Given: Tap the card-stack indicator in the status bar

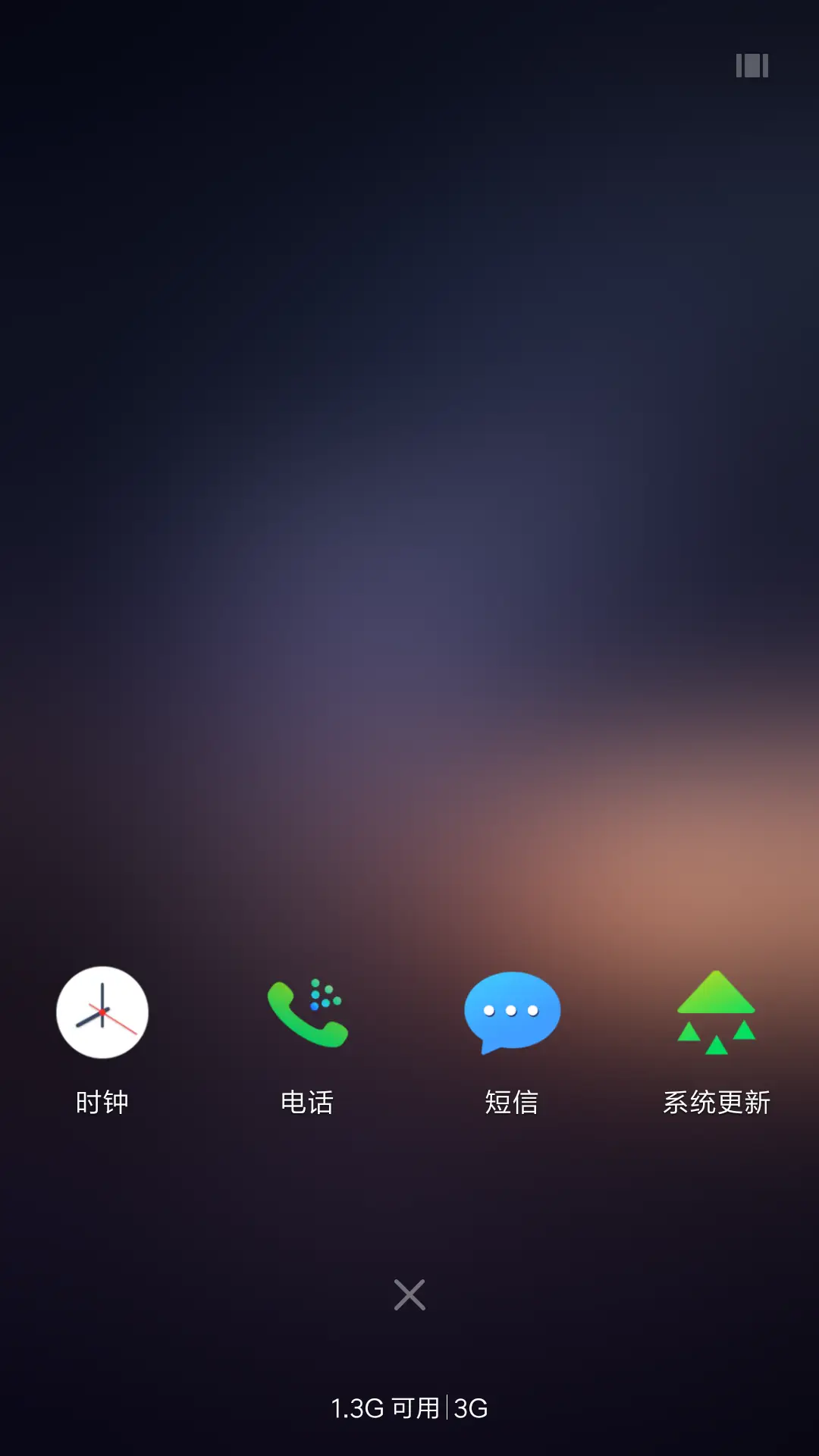Looking at the screenshot, I should click(x=752, y=67).
